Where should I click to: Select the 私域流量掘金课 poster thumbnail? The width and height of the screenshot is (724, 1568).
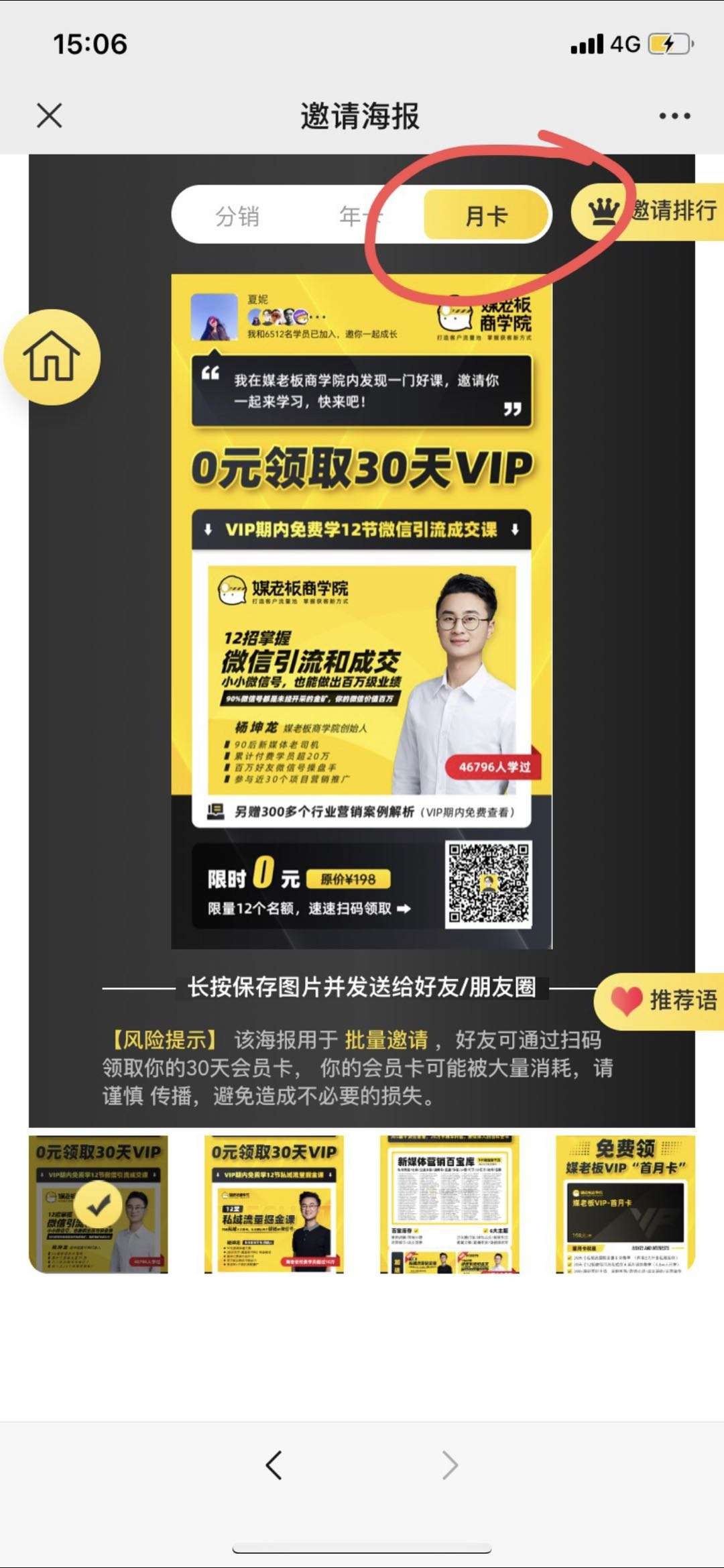(x=274, y=1204)
